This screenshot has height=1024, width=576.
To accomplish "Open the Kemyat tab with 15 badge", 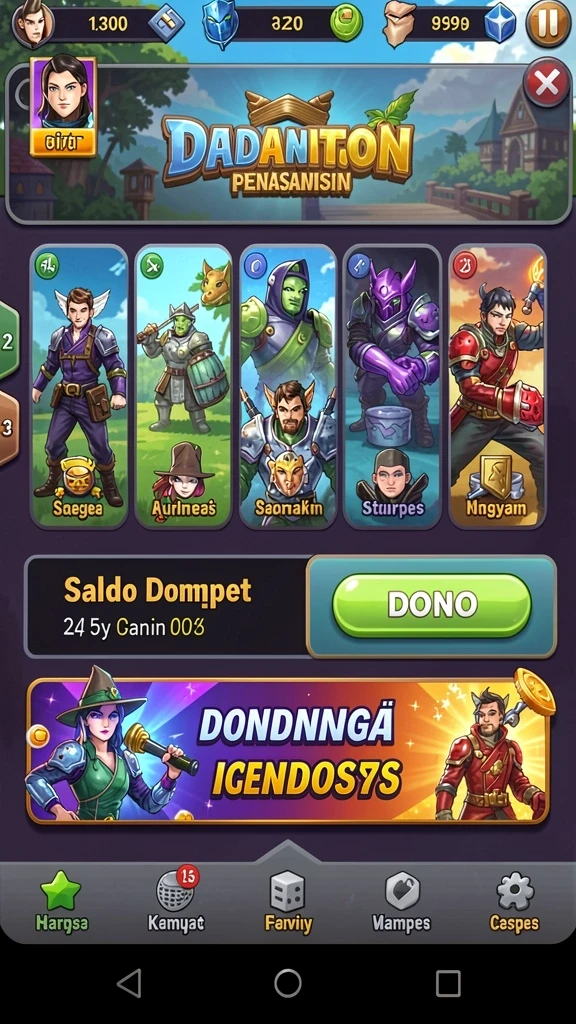I will pos(175,902).
